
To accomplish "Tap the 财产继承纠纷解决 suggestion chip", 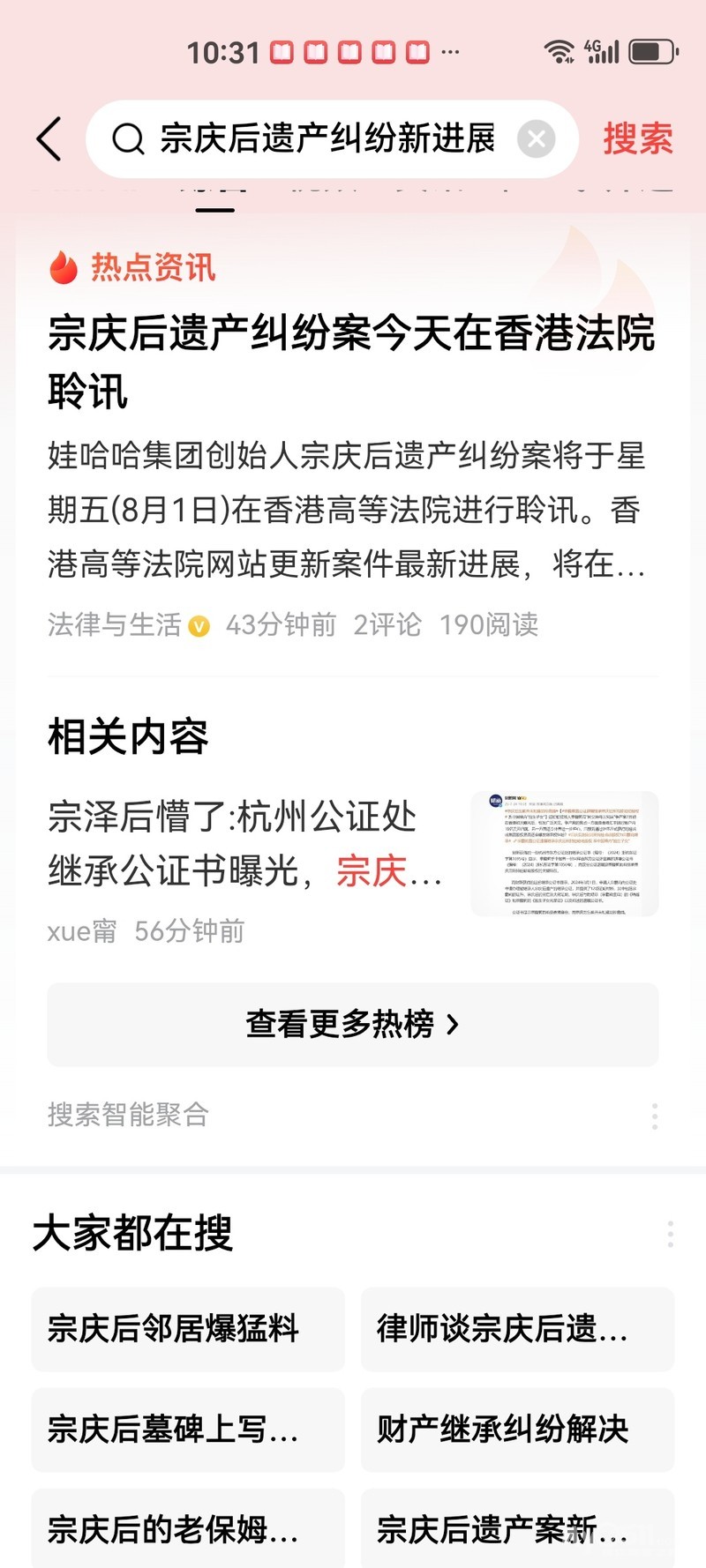I will click(x=517, y=1430).
